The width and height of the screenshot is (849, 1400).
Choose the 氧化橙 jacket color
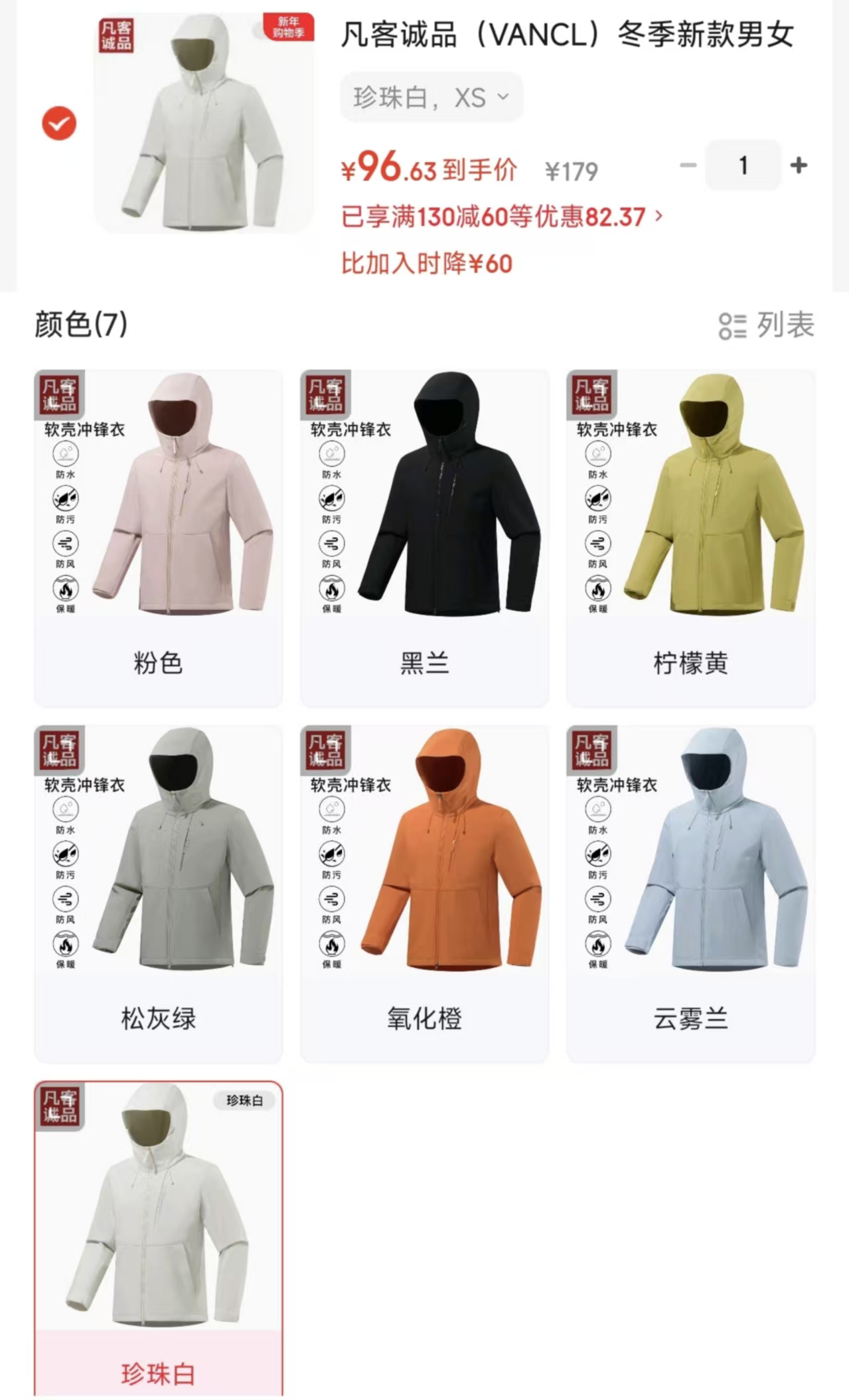pyautogui.click(x=424, y=894)
